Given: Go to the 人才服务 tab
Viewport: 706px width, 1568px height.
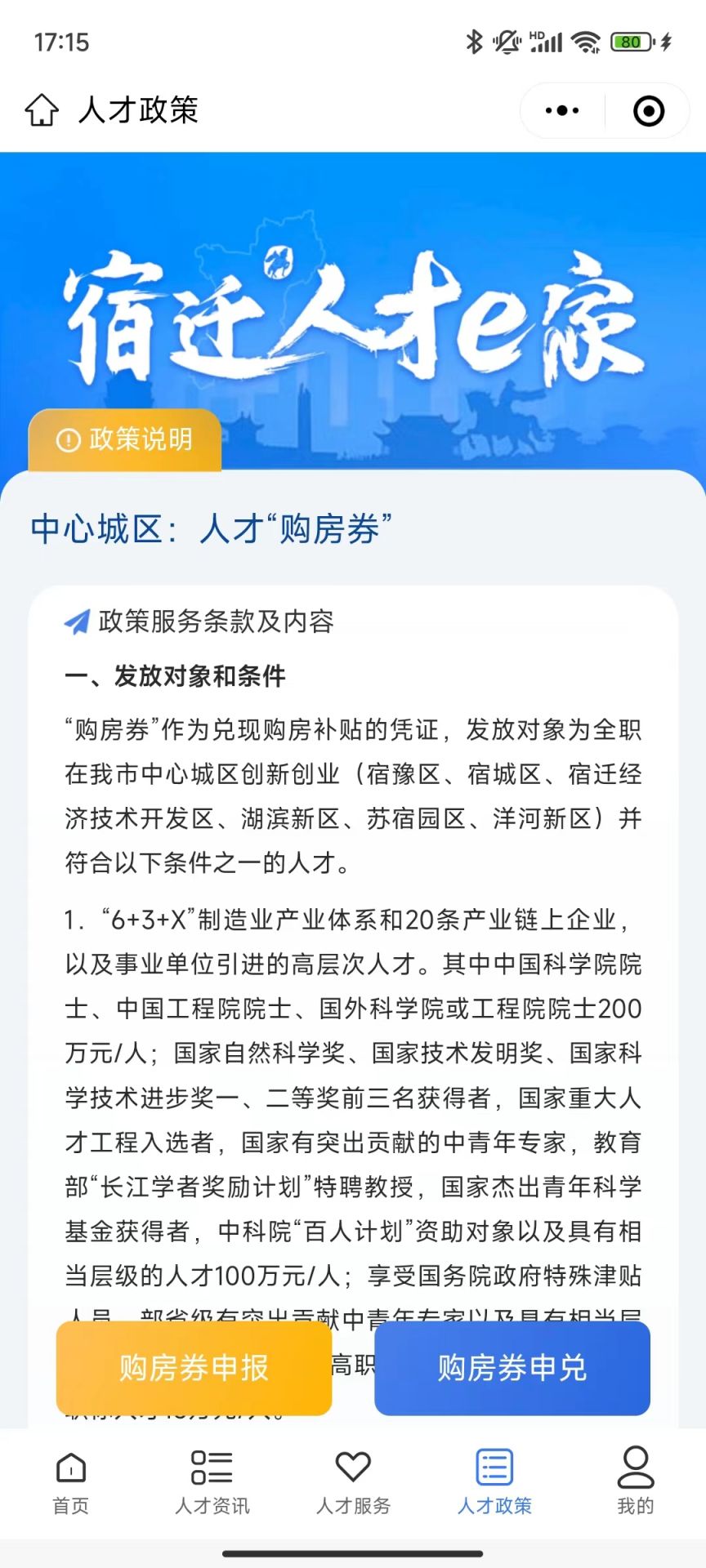Looking at the screenshot, I should click(x=353, y=1481).
